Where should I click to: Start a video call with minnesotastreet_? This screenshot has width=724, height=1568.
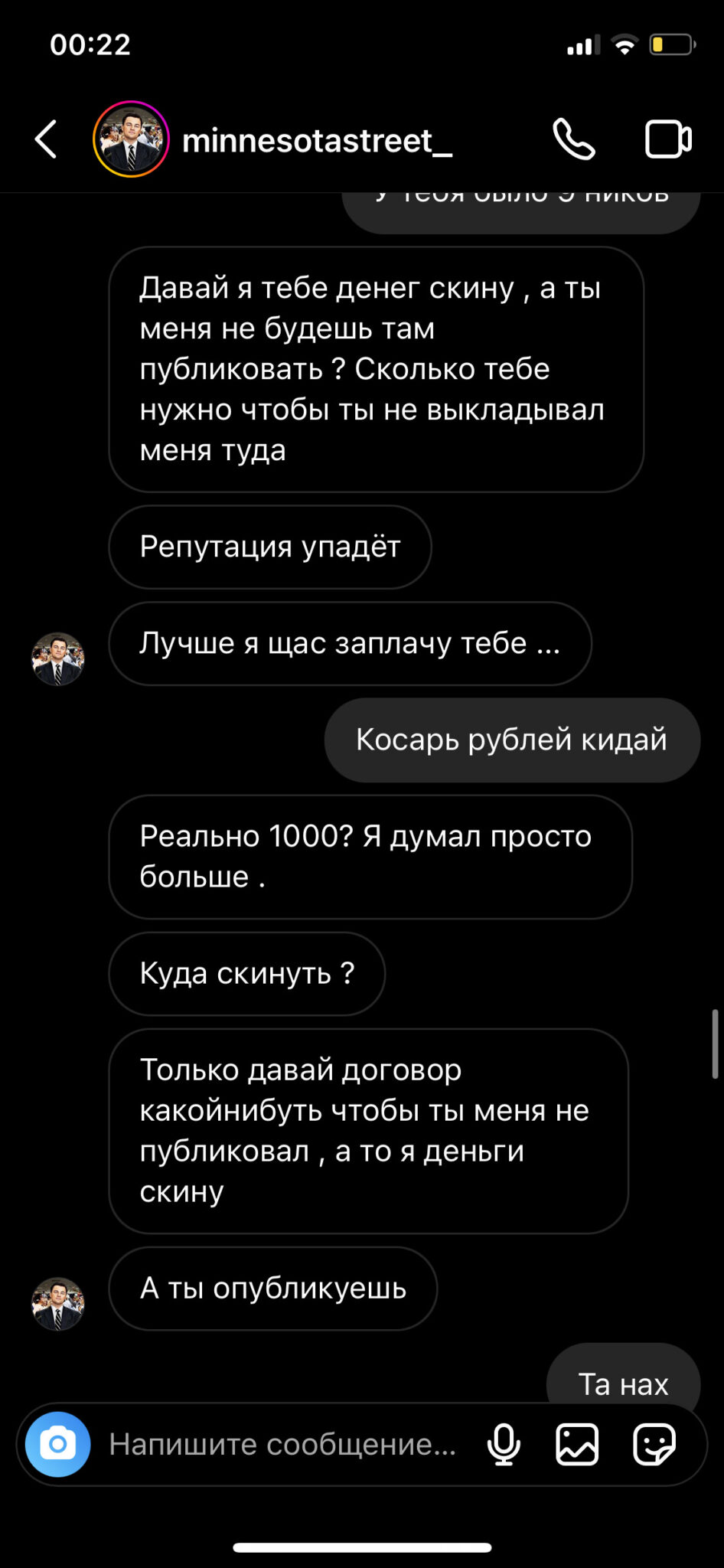[668, 139]
